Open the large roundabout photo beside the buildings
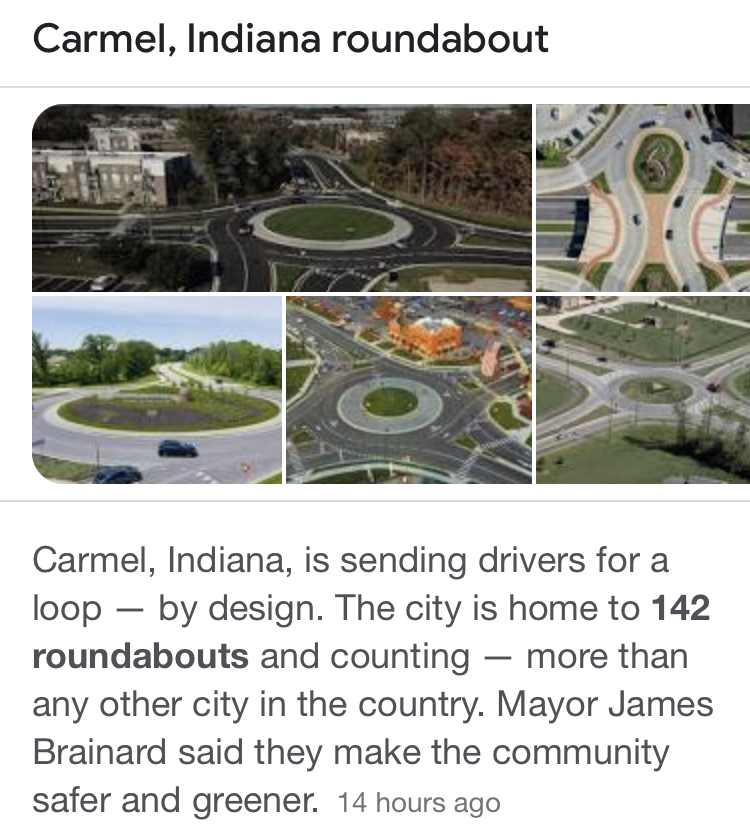Image resolution: width=750 pixels, height=829 pixels. pyautogui.click(x=282, y=197)
